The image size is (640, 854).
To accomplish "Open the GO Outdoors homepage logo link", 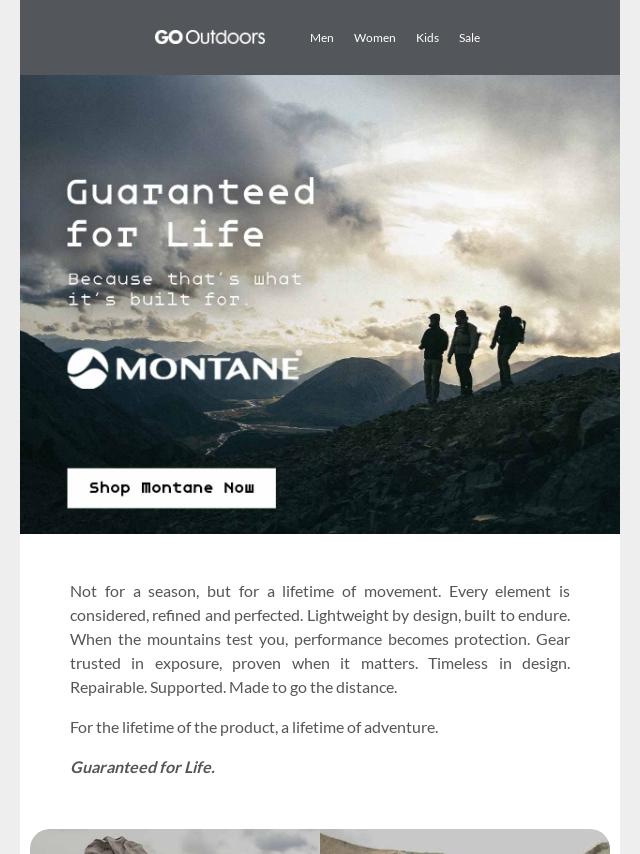I will pos(210,37).
